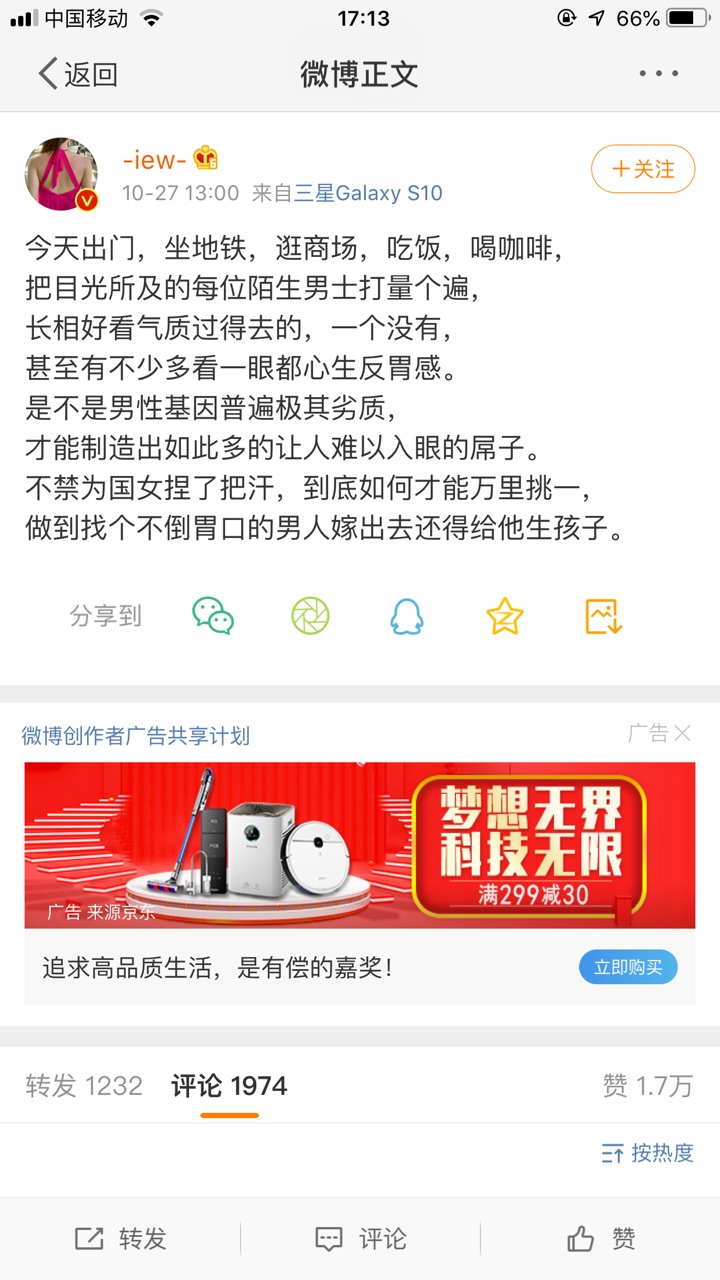This screenshot has width=720, height=1280.
Task: Change comment sorting with 按热度
Action: 647,1153
